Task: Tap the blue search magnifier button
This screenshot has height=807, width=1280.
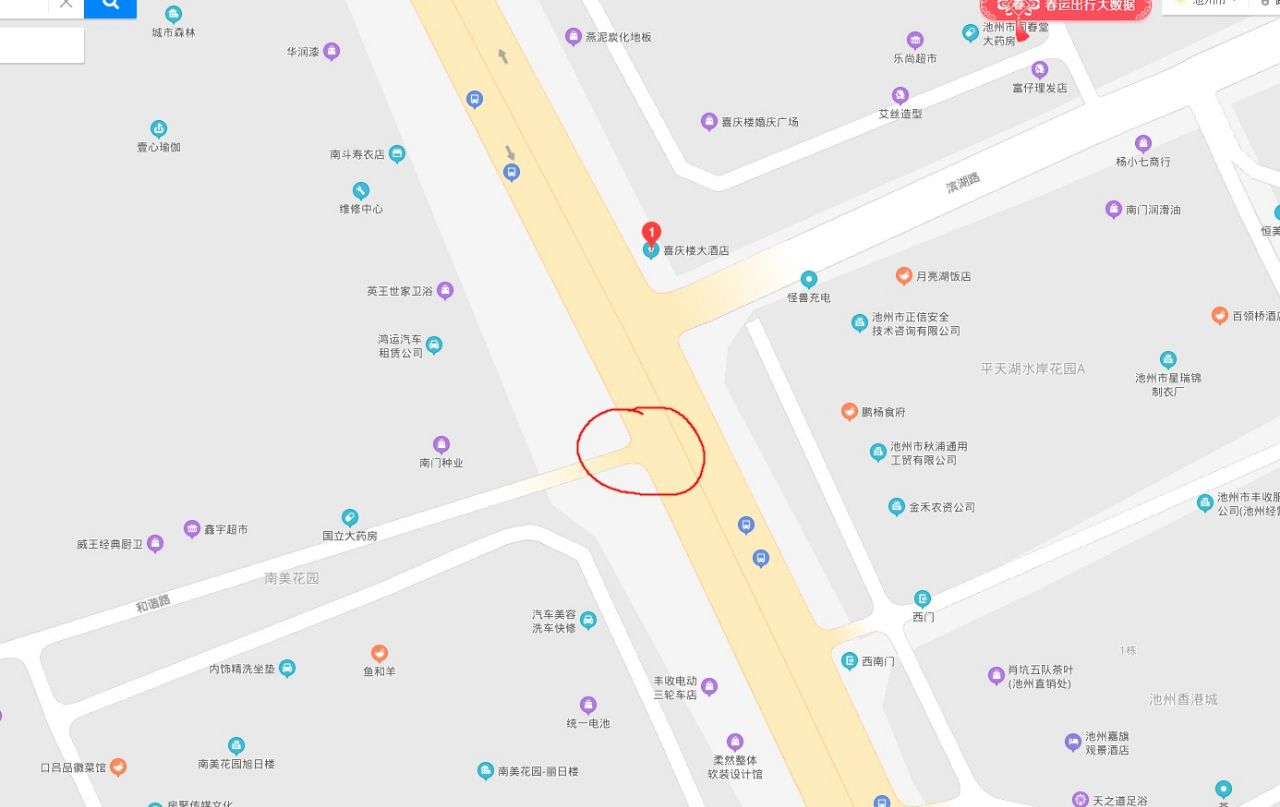Action: (x=110, y=6)
